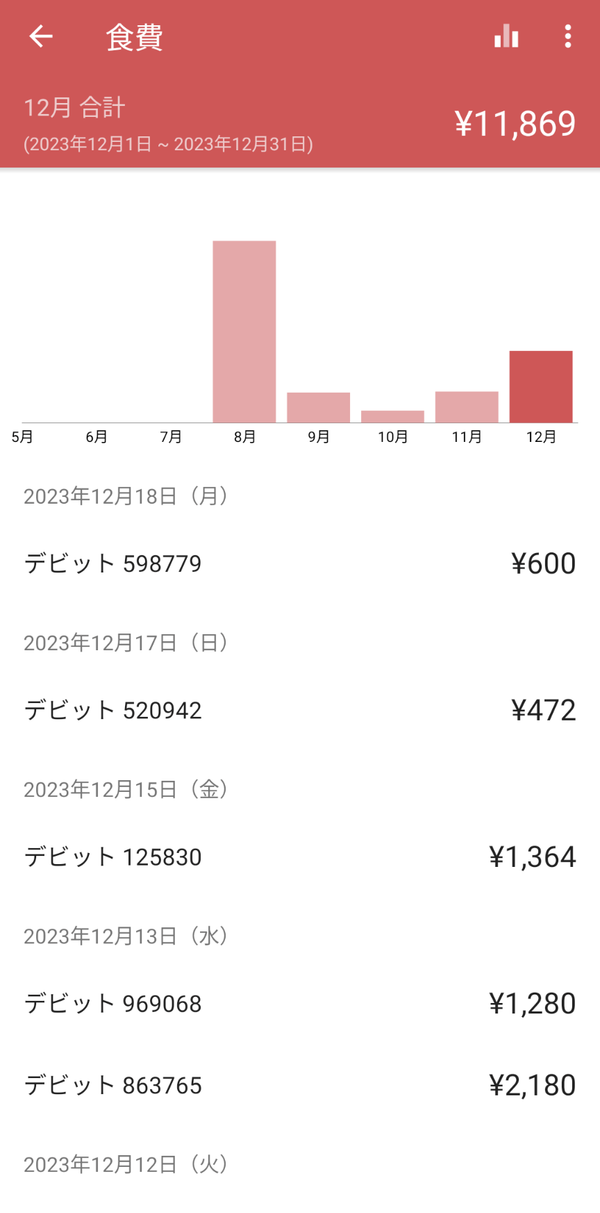Open transaction デビット 520942
The width and height of the screenshot is (600, 1213).
point(300,711)
